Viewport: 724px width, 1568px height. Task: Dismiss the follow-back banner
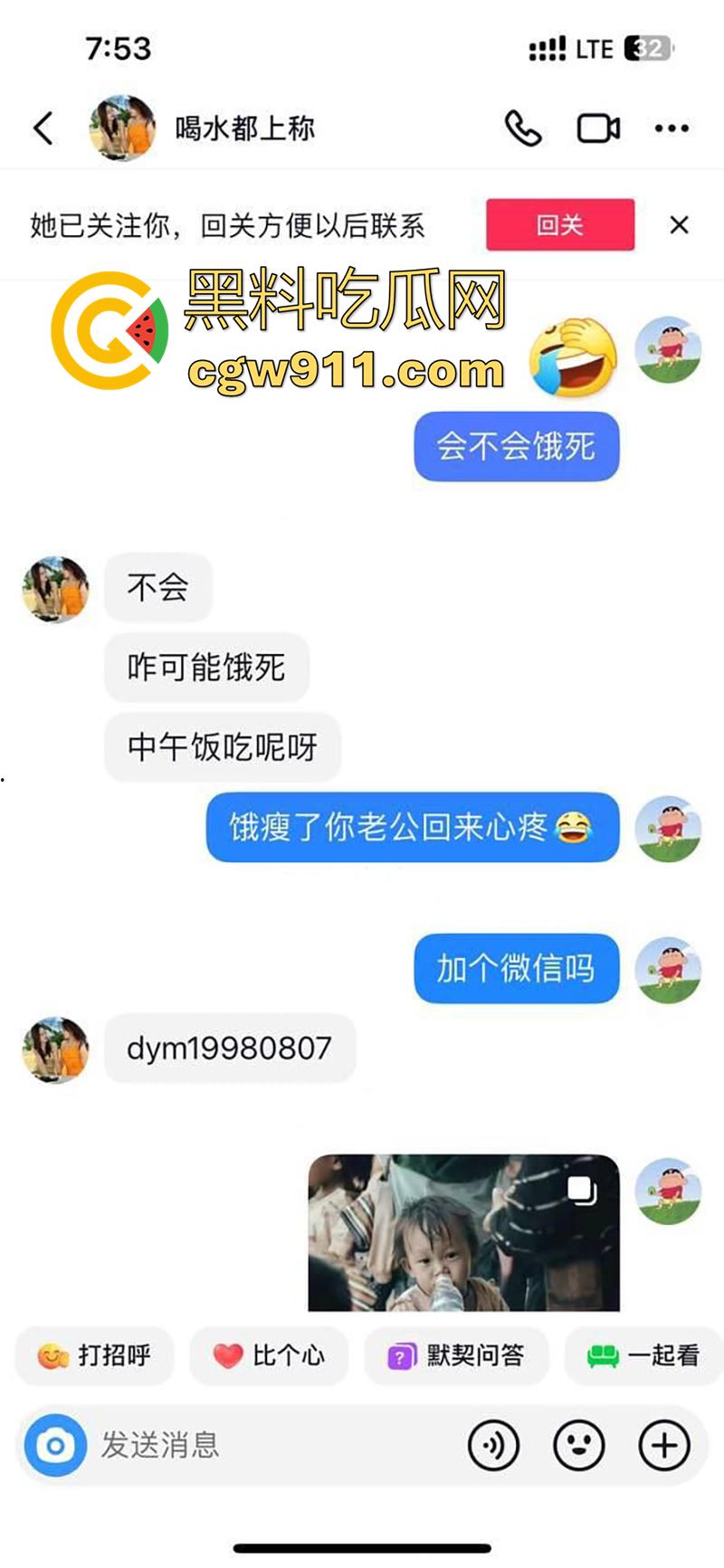[679, 224]
